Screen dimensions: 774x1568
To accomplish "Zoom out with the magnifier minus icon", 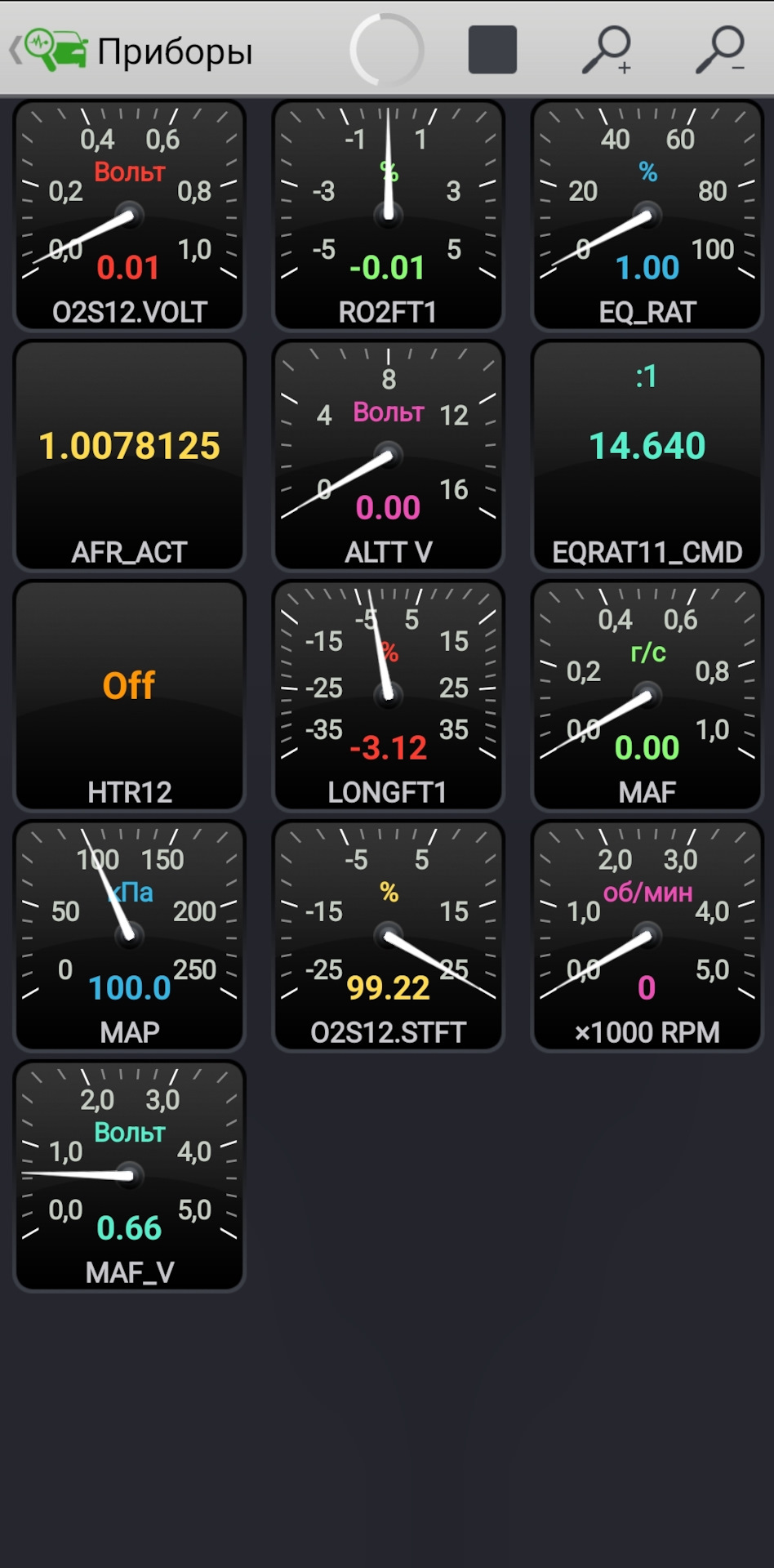I will pyautogui.click(x=721, y=50).
